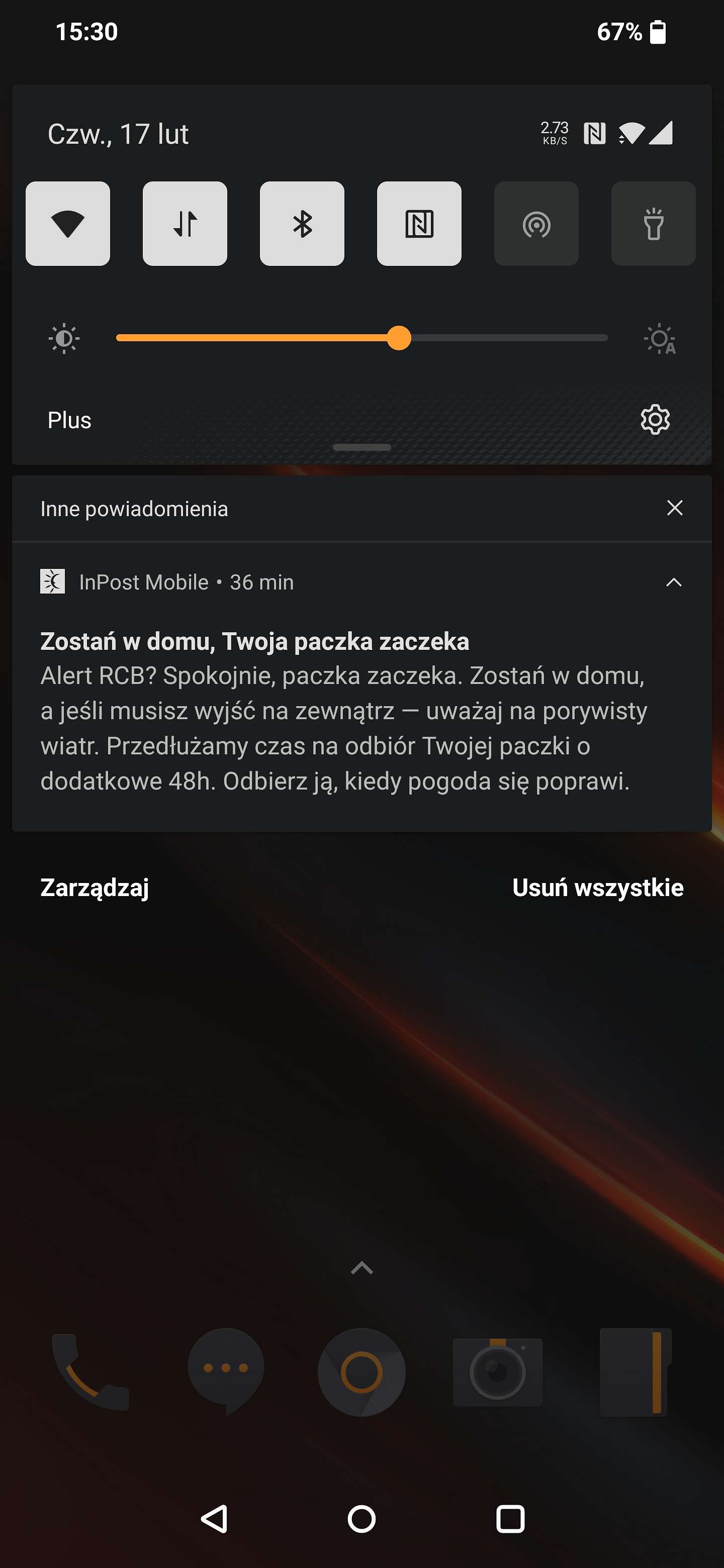Toggle the auto-brightness icon
Screen dimensions: 724x1568
pos(660,338)
